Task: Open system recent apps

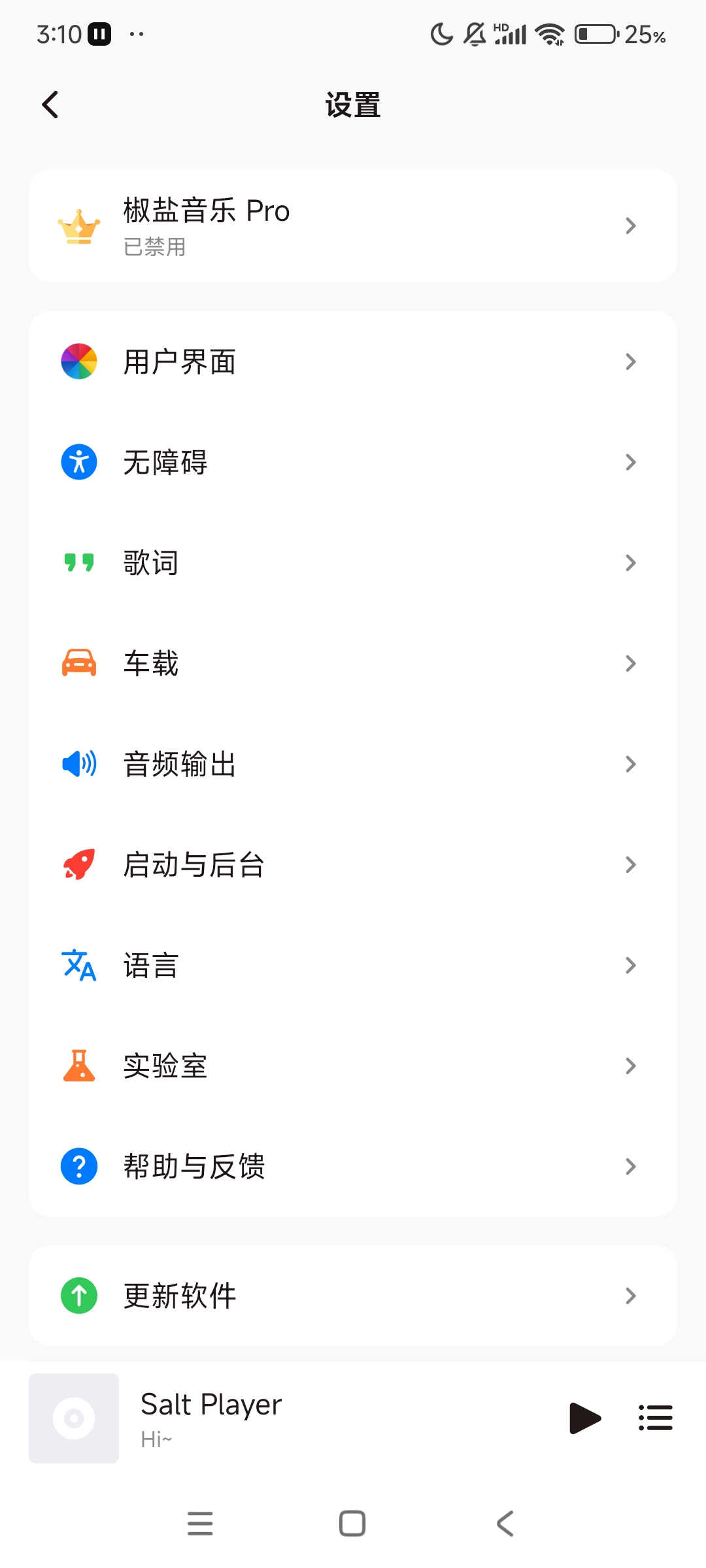Action: click(x=200, y=1524)
